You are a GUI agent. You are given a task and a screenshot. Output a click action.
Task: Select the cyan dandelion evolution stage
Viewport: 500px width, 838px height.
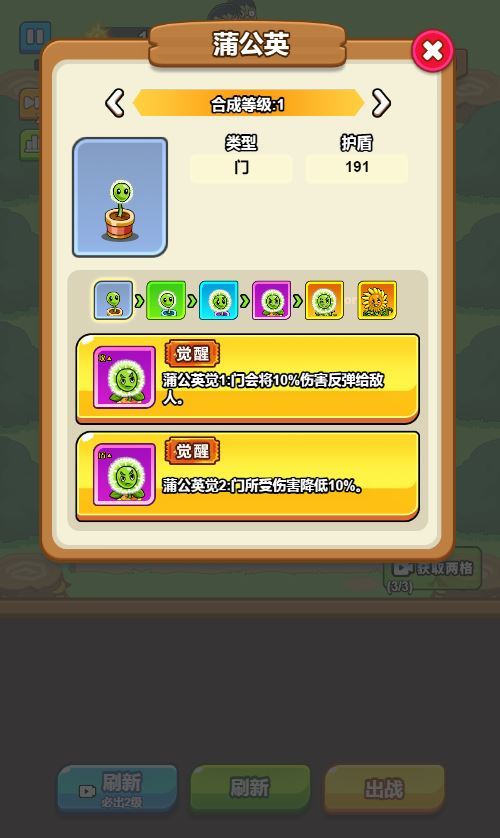[218, 300]
